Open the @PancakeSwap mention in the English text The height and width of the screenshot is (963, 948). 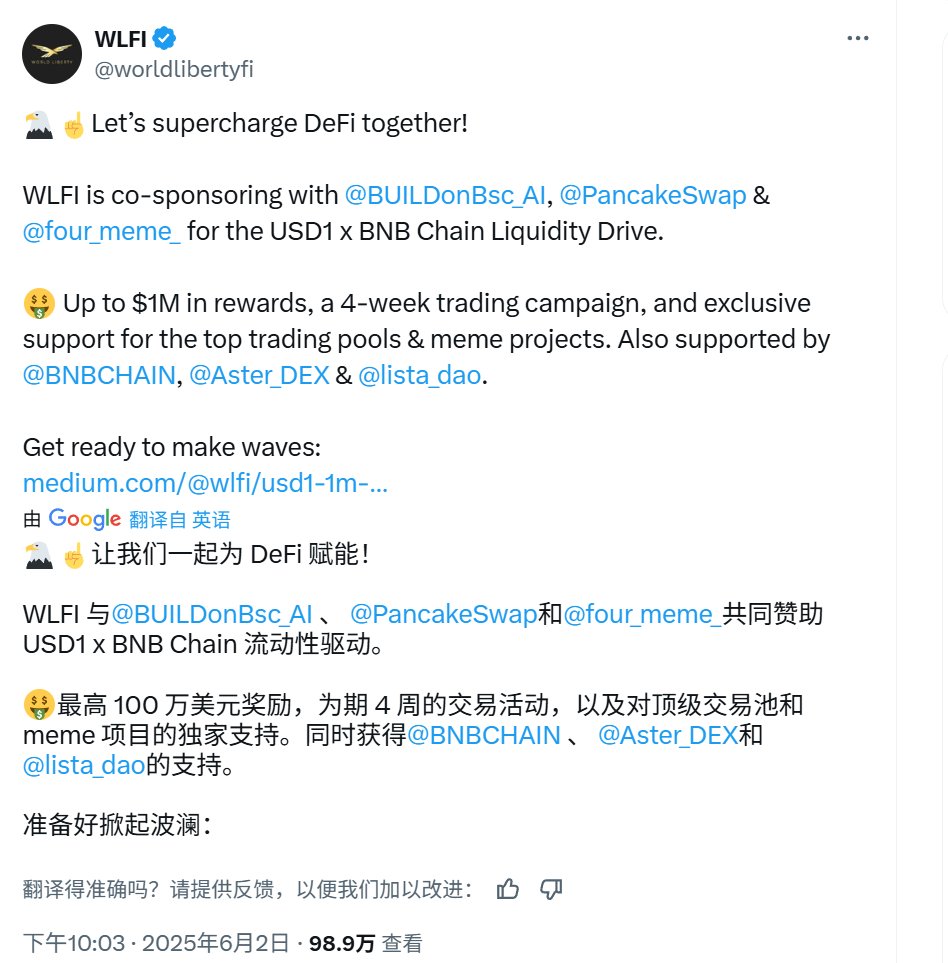click(653, 195)
